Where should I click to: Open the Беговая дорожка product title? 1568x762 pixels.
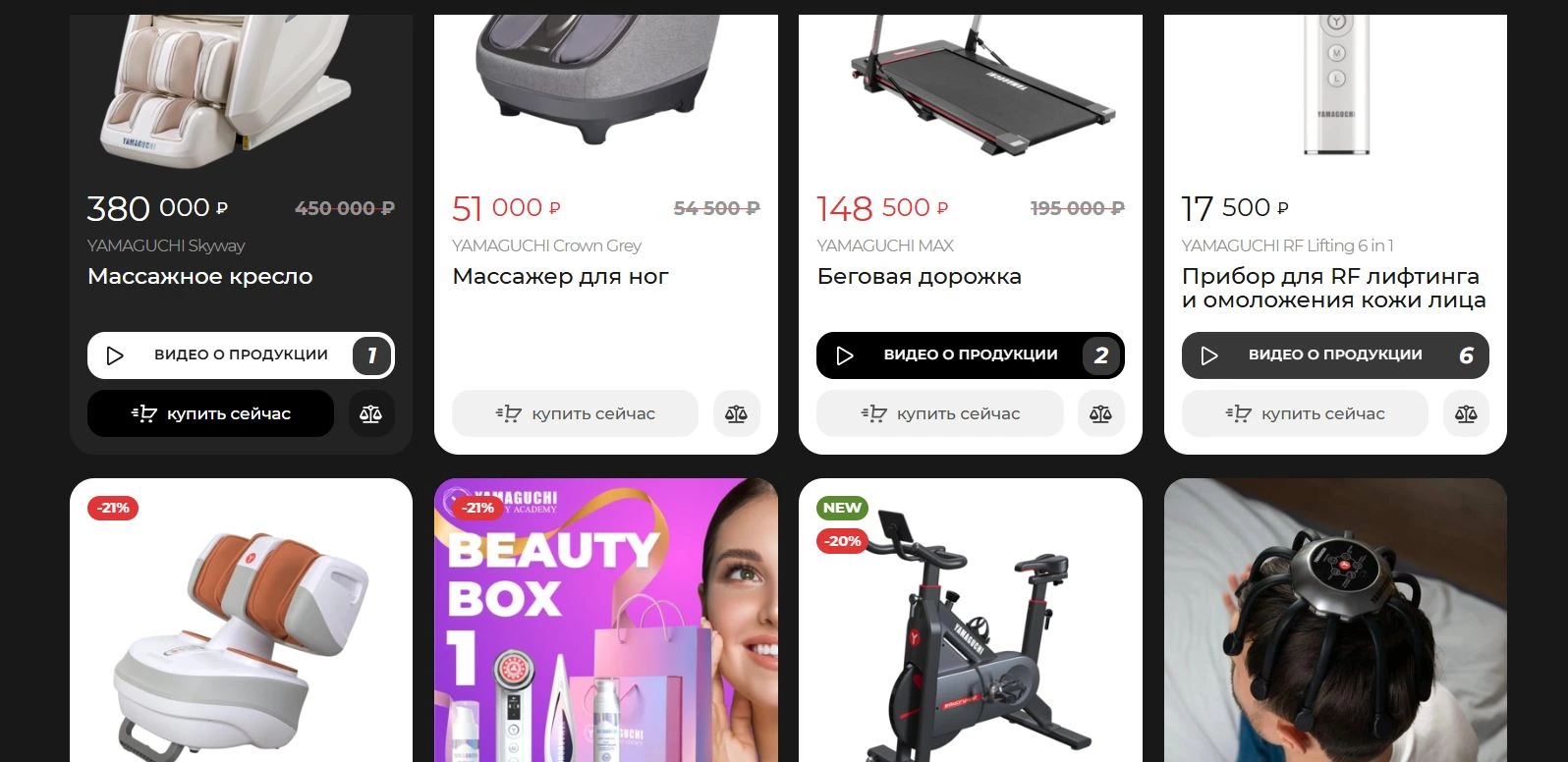pos(919,277)
